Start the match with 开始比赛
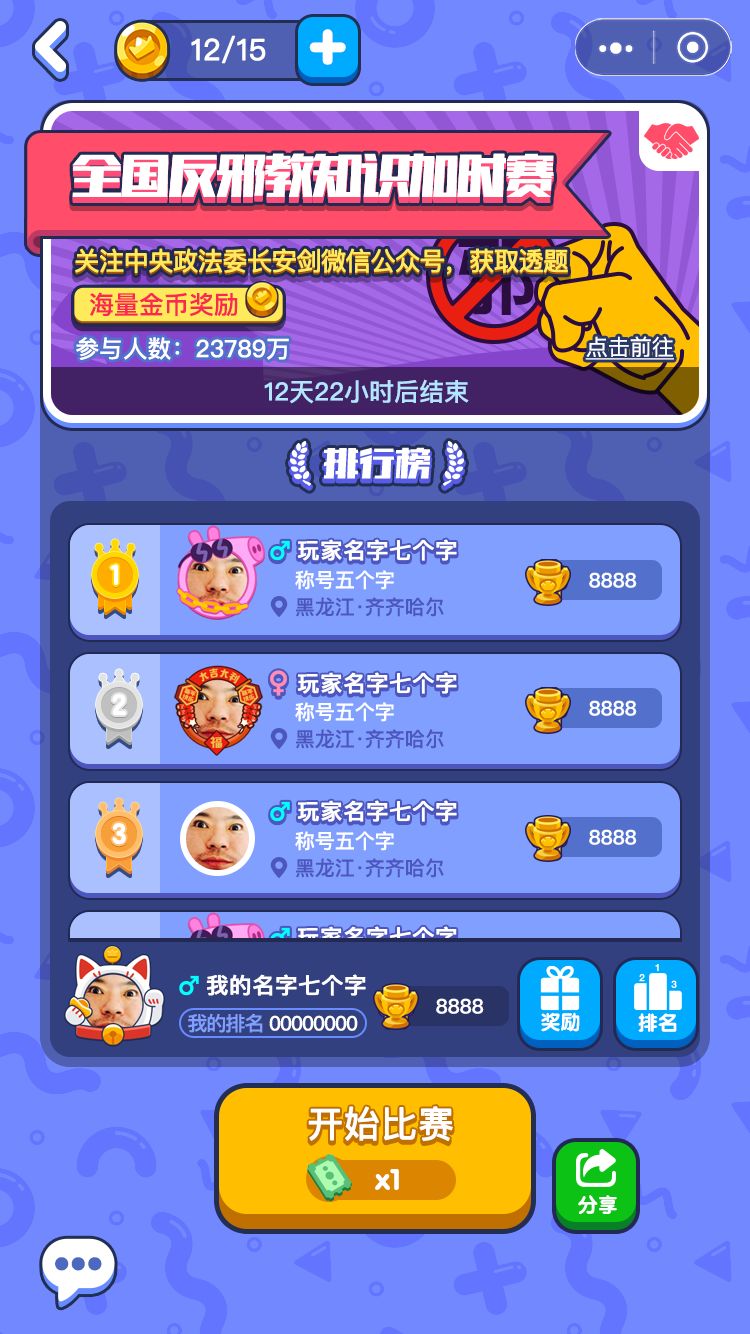Image resolution: width=750 pixels, height=1334 pixels. pos(375,1155)
